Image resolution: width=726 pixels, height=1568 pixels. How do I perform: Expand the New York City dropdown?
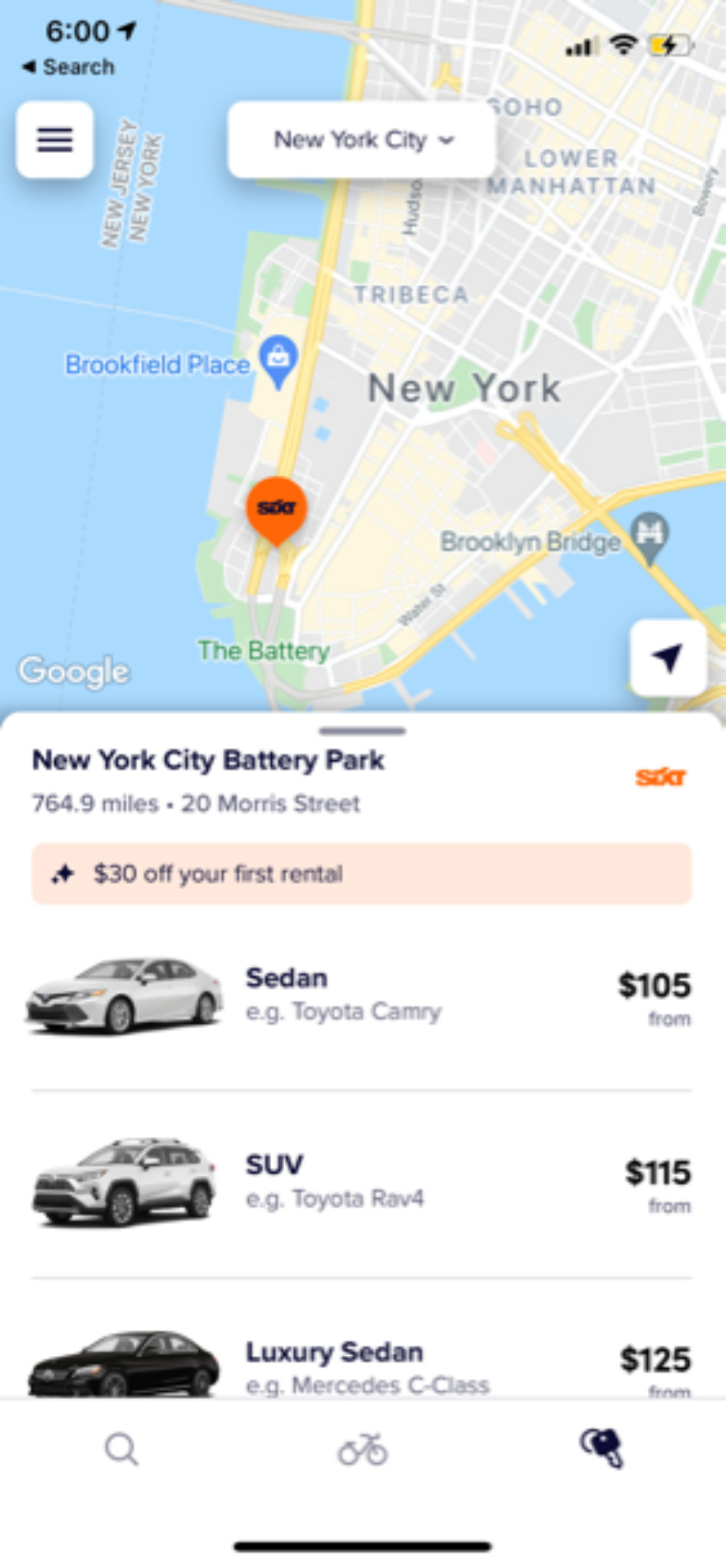point(361,140)
